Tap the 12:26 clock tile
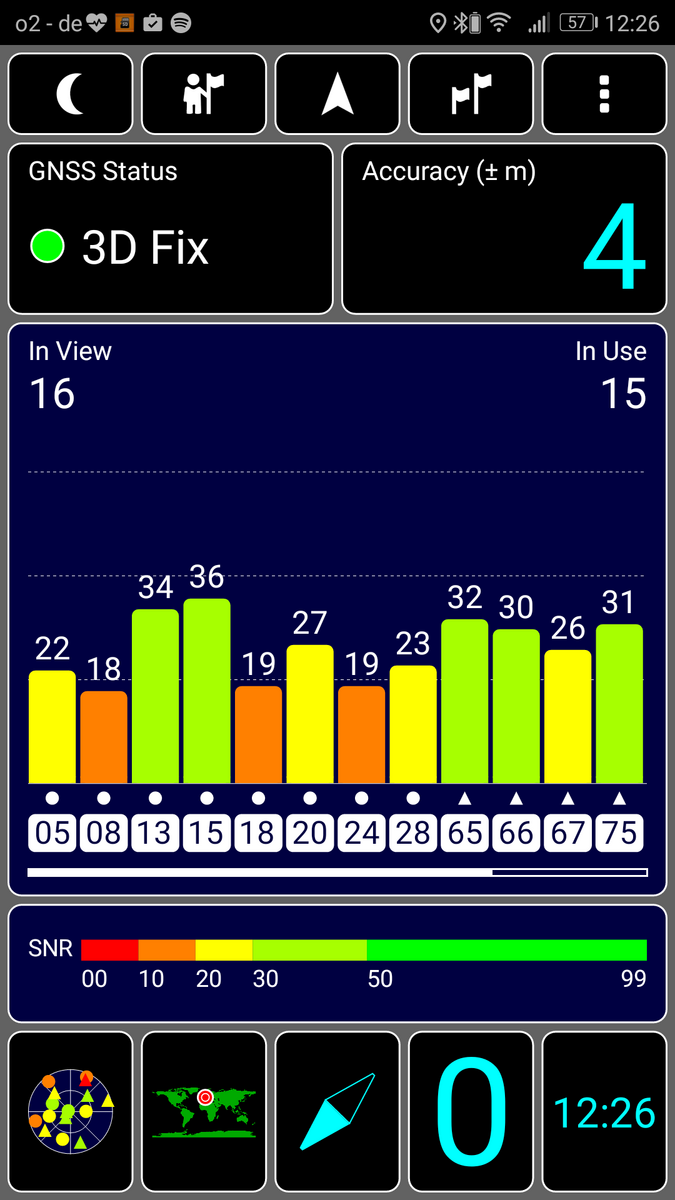675x1200 pixels. tap(604, 1112)
